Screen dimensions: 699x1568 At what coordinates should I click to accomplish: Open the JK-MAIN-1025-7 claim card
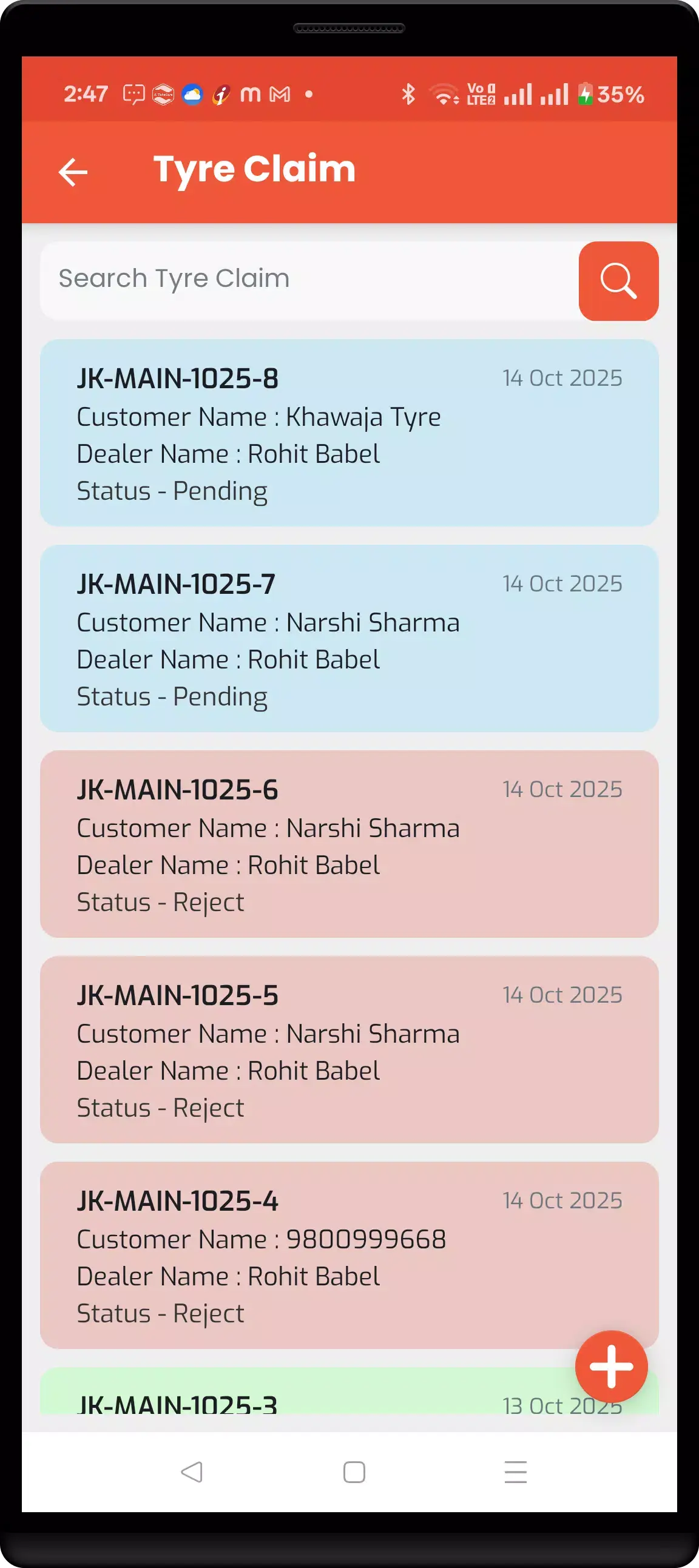tap(349, 638)
